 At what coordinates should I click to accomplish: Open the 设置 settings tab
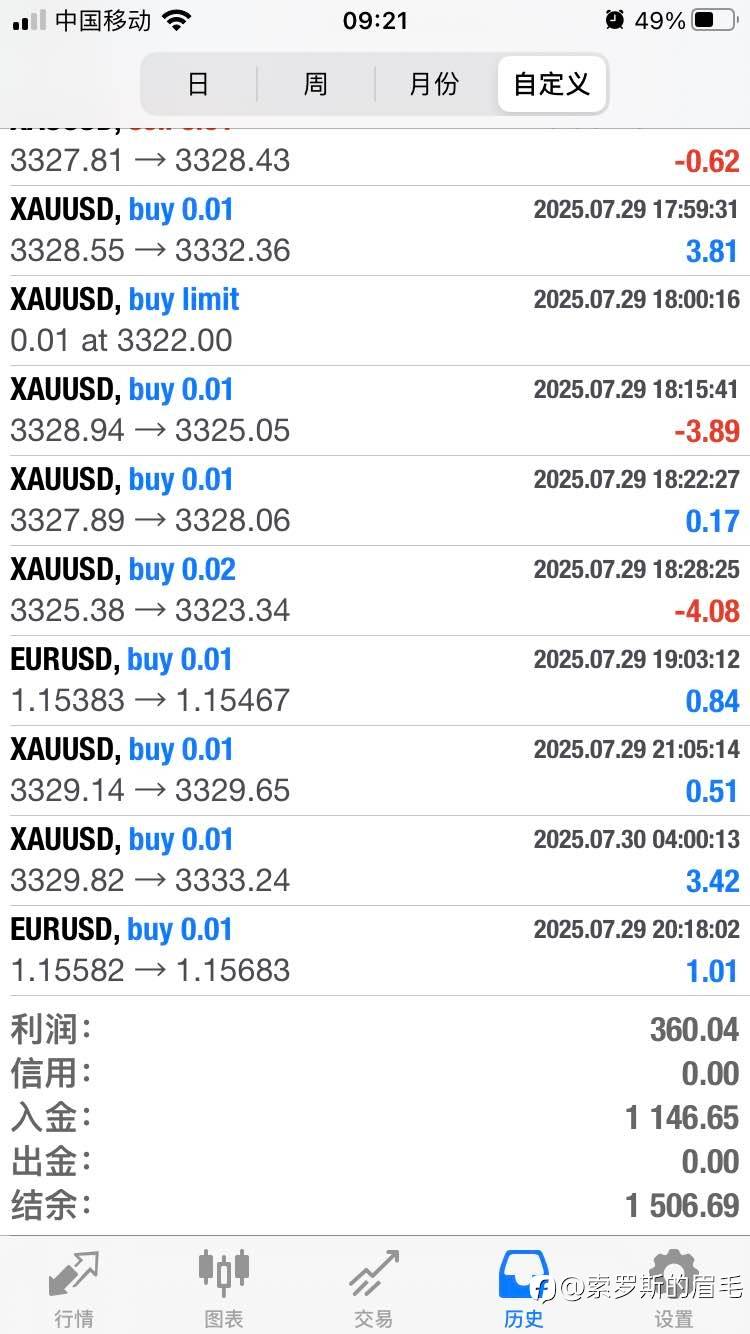(673, 1288)
